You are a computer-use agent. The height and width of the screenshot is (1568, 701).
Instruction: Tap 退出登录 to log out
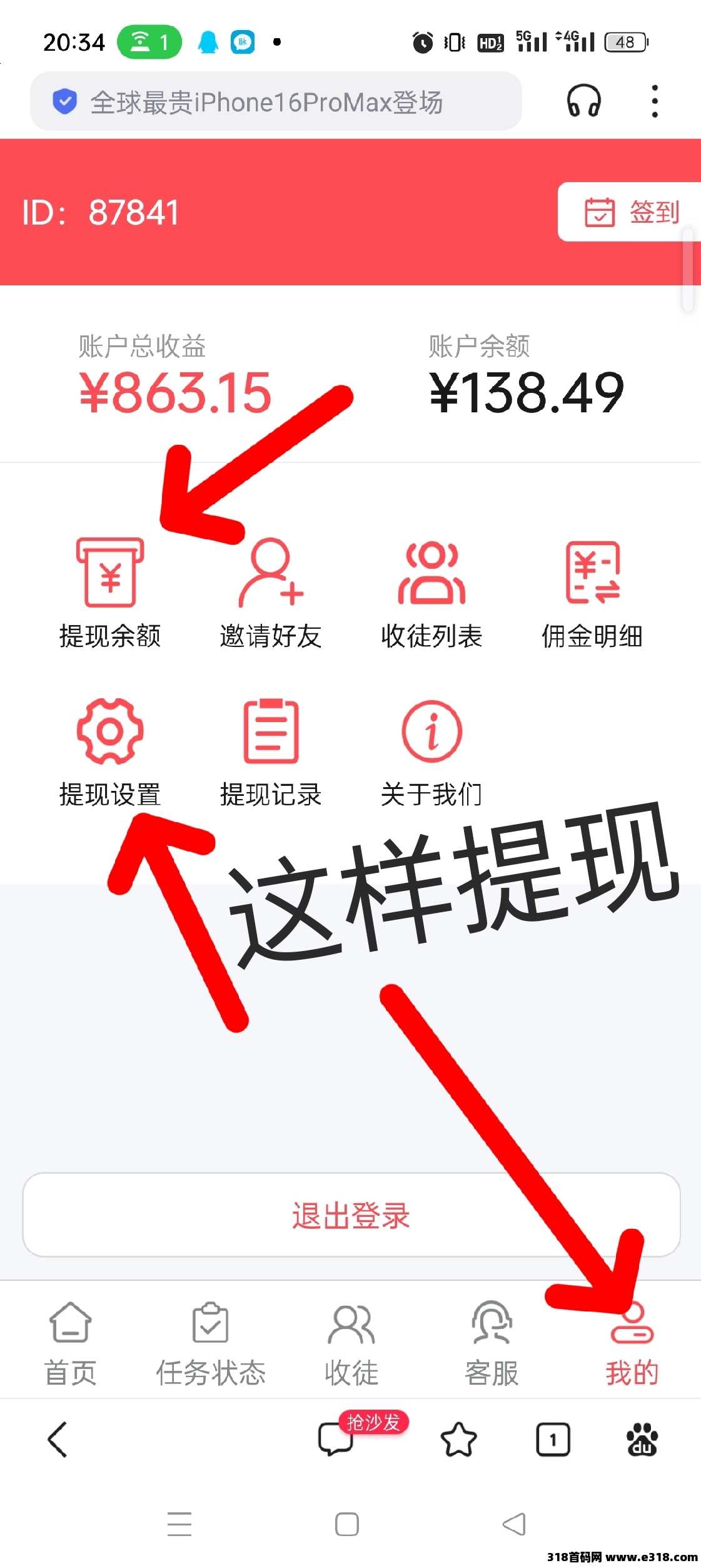(x=351, y=1214)
